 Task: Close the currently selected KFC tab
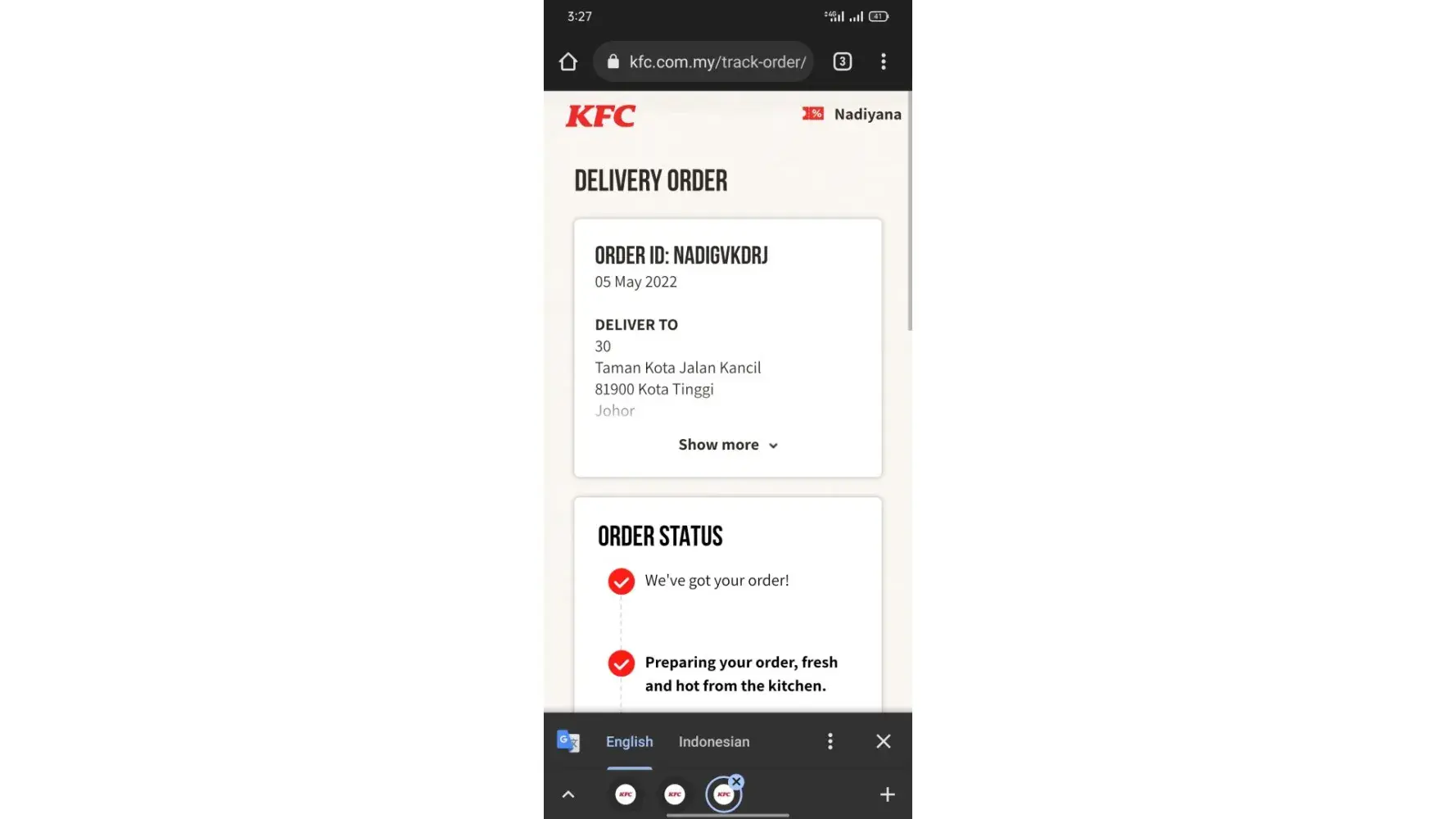(736, 782)
